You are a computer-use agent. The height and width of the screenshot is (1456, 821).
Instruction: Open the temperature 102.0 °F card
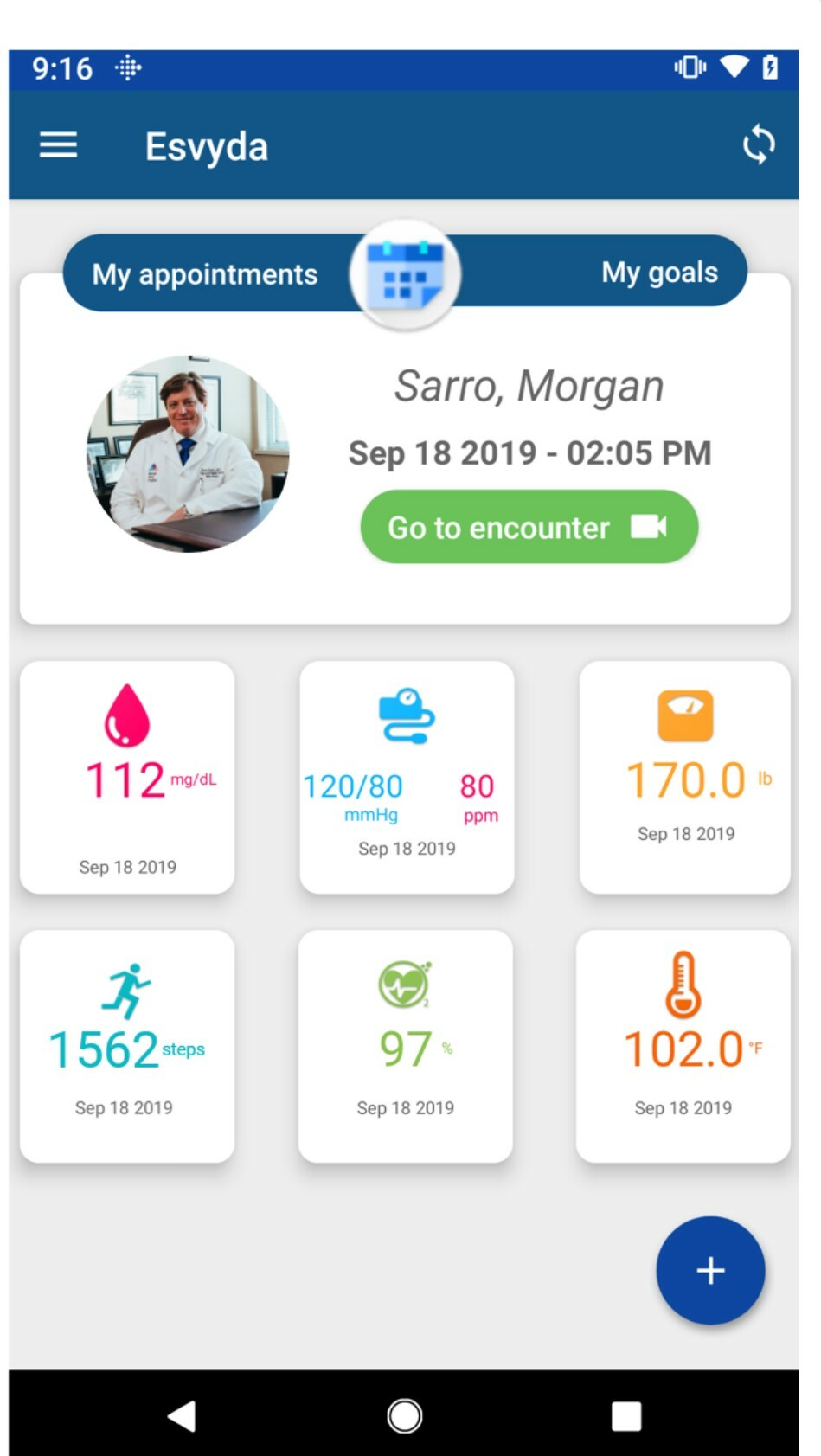tap(683, 1046)
